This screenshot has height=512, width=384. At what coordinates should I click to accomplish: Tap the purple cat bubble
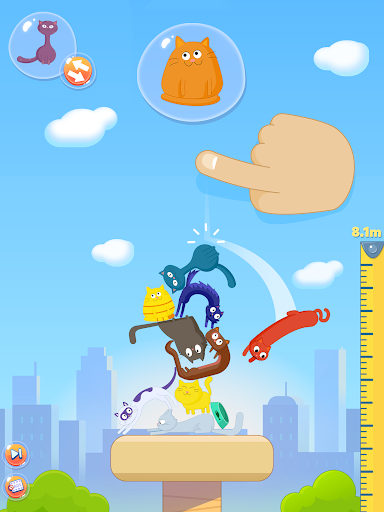pyautogui.click(x=42, y=46)
